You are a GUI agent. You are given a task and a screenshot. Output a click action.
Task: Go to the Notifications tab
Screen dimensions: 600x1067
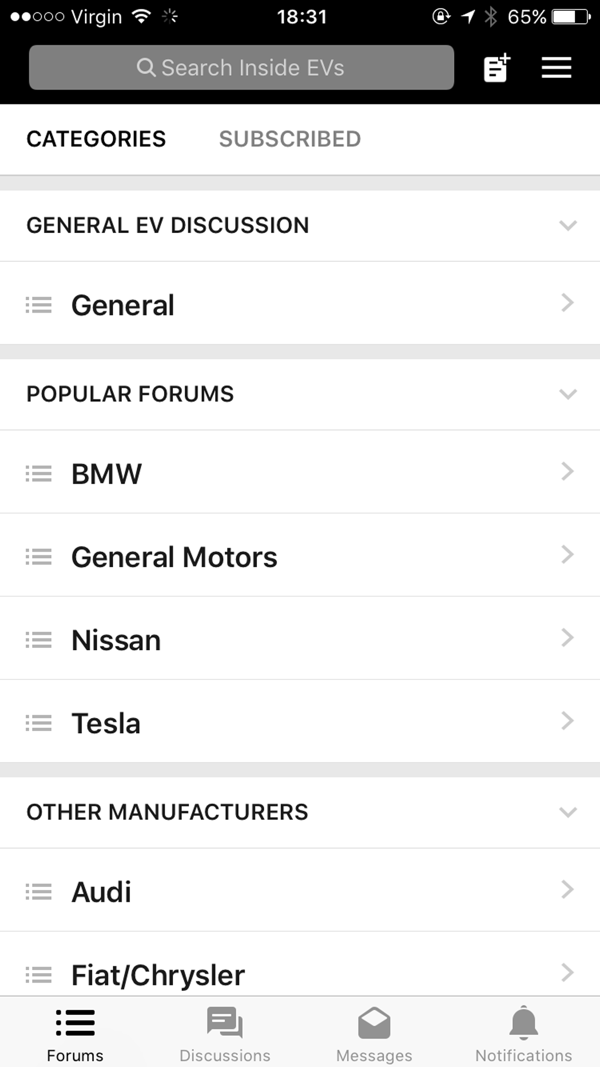coord(524,1034)
